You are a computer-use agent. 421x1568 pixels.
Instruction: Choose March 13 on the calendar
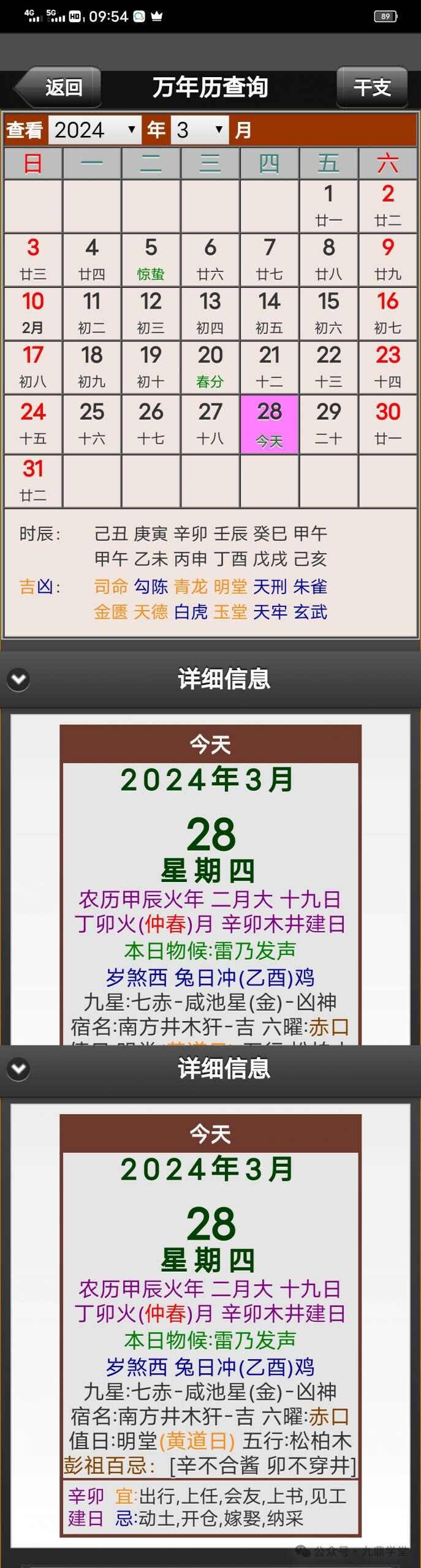tap(210, 313)
